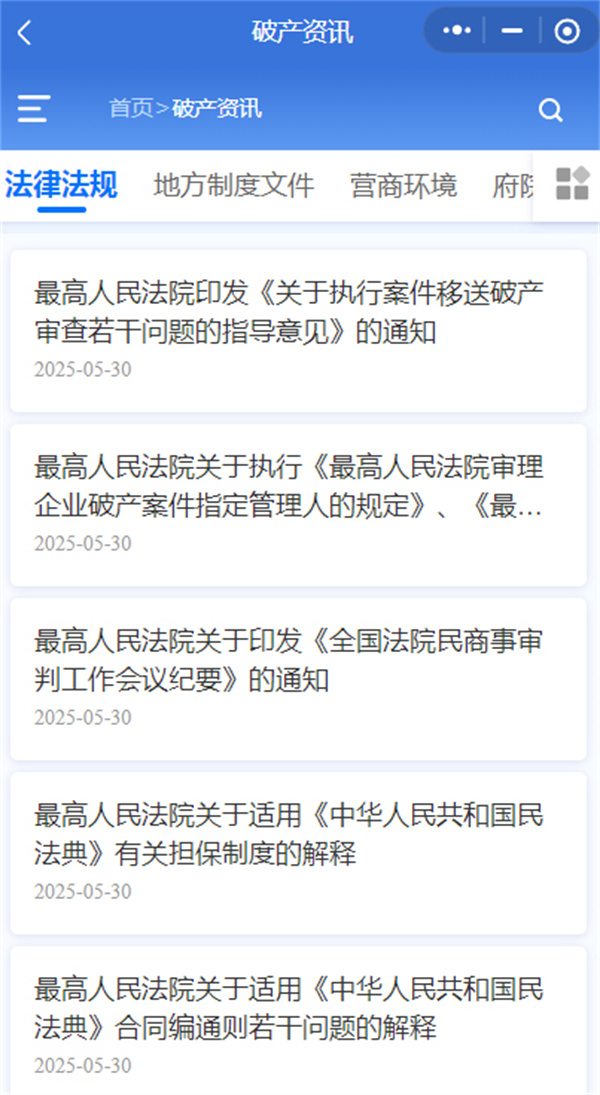Open the hamburger drawer menu
This screenshot has width=600, height=1095.
[x=33, y=108]
